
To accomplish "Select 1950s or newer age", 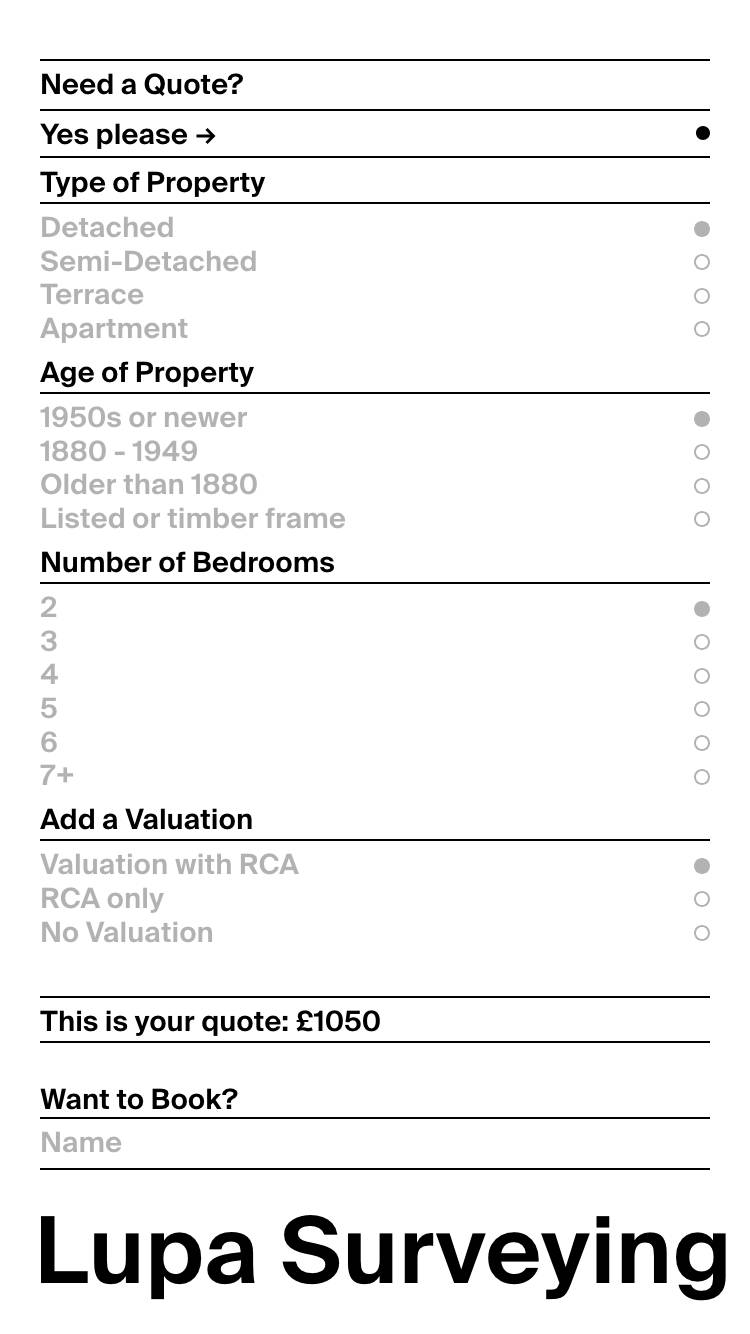I will click(375, 418).
